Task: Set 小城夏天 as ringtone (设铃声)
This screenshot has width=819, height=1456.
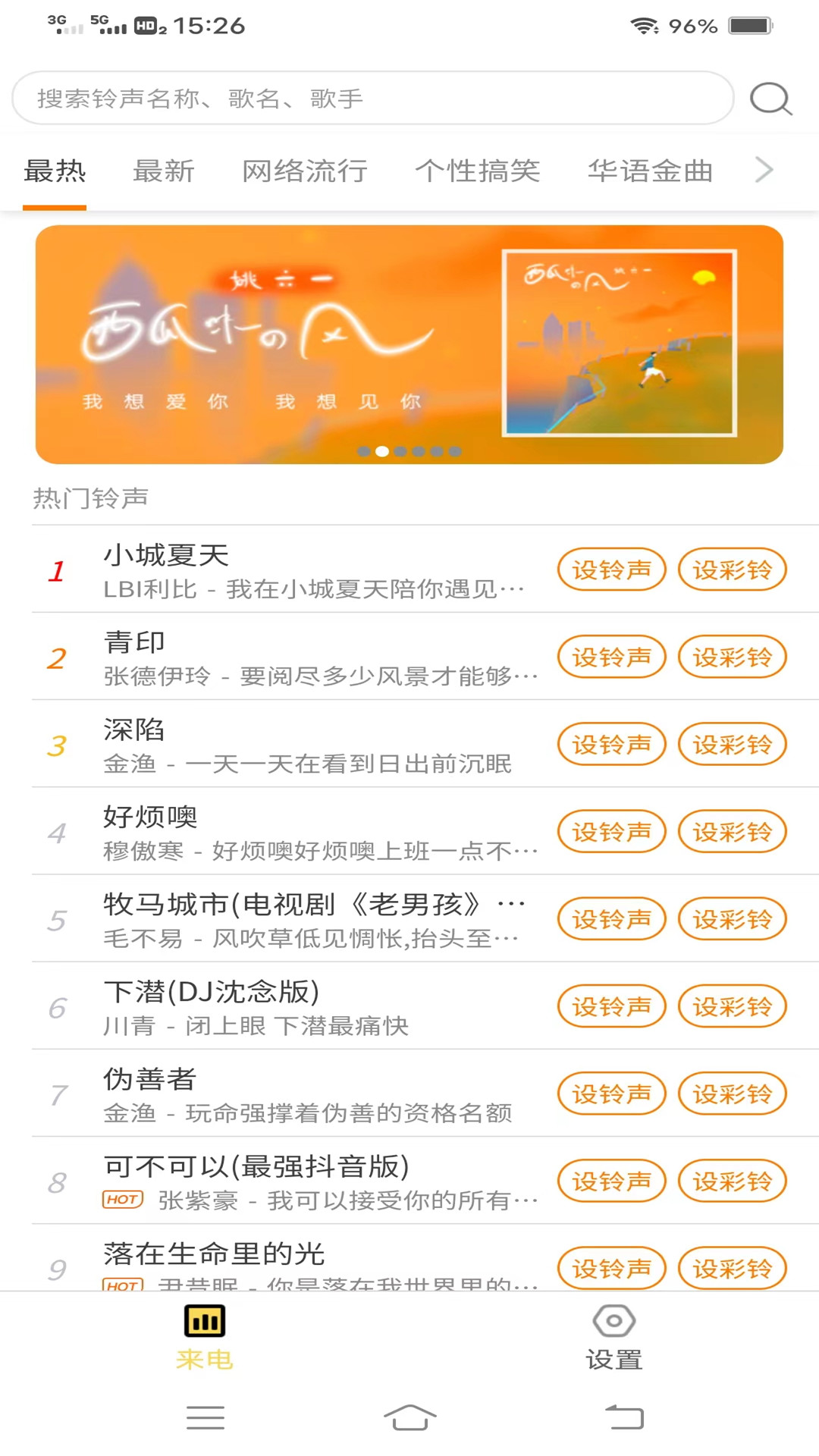Action: tap(611, 570)
